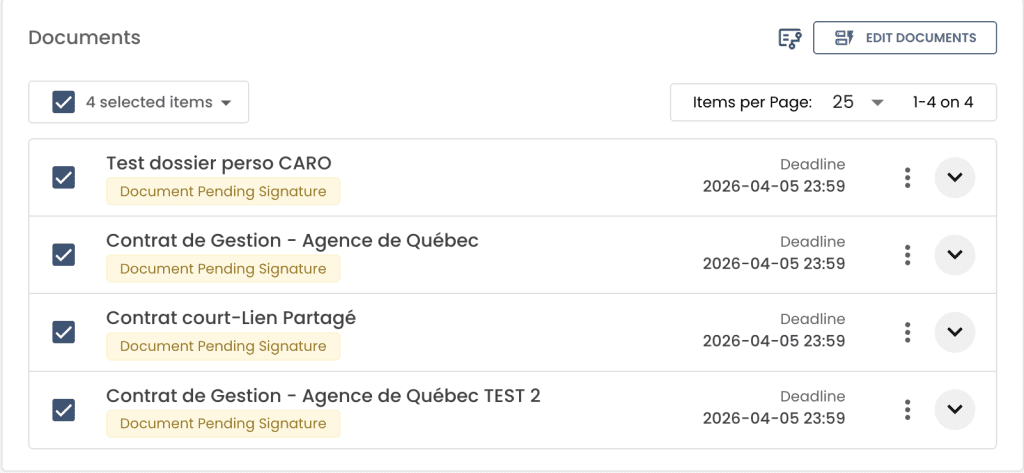Change the Items per Page value

pyautogui.click(x=858, y=102)
